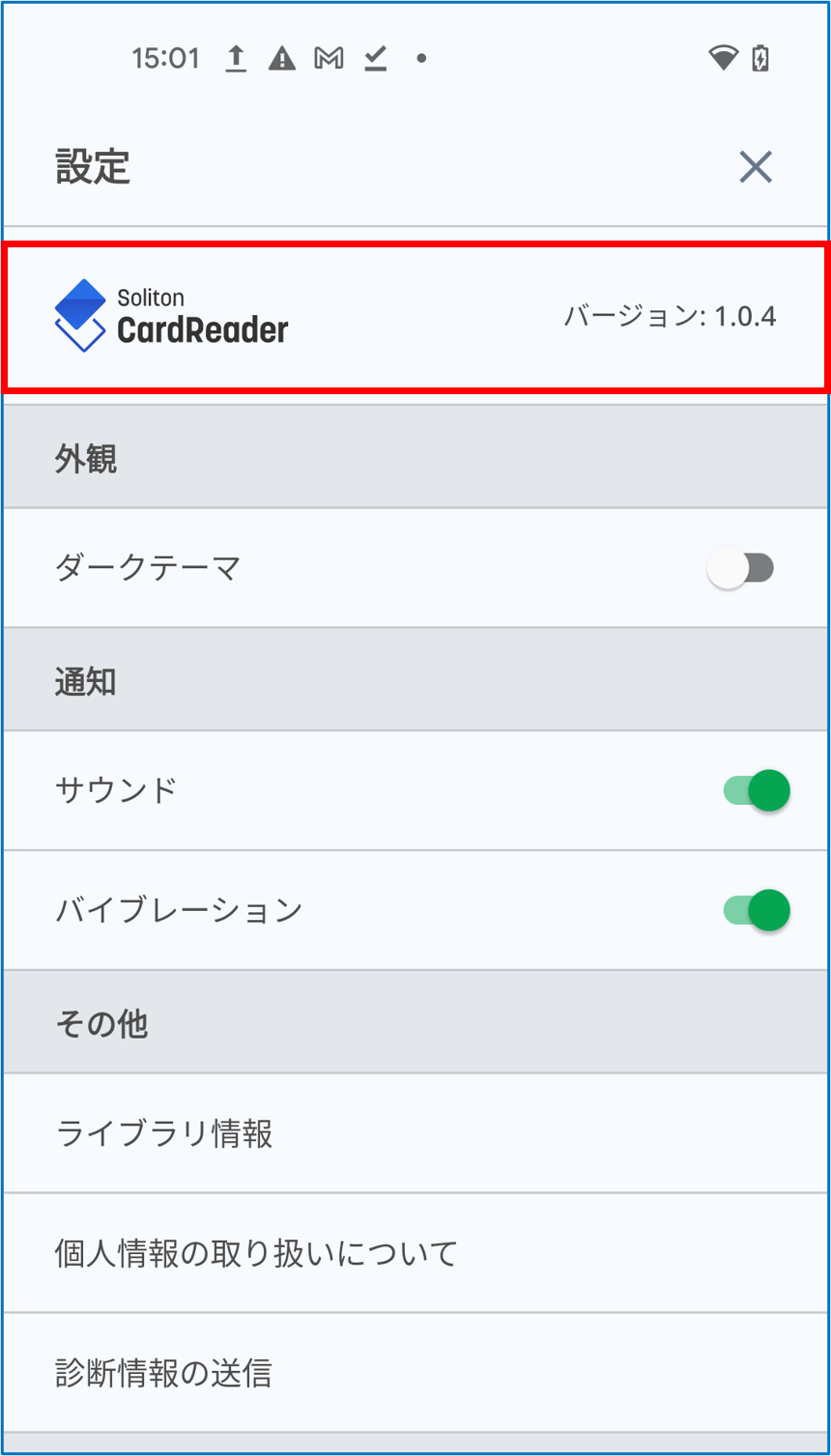
Task: Turn off サウンド notifications
Action: (757, 790)
